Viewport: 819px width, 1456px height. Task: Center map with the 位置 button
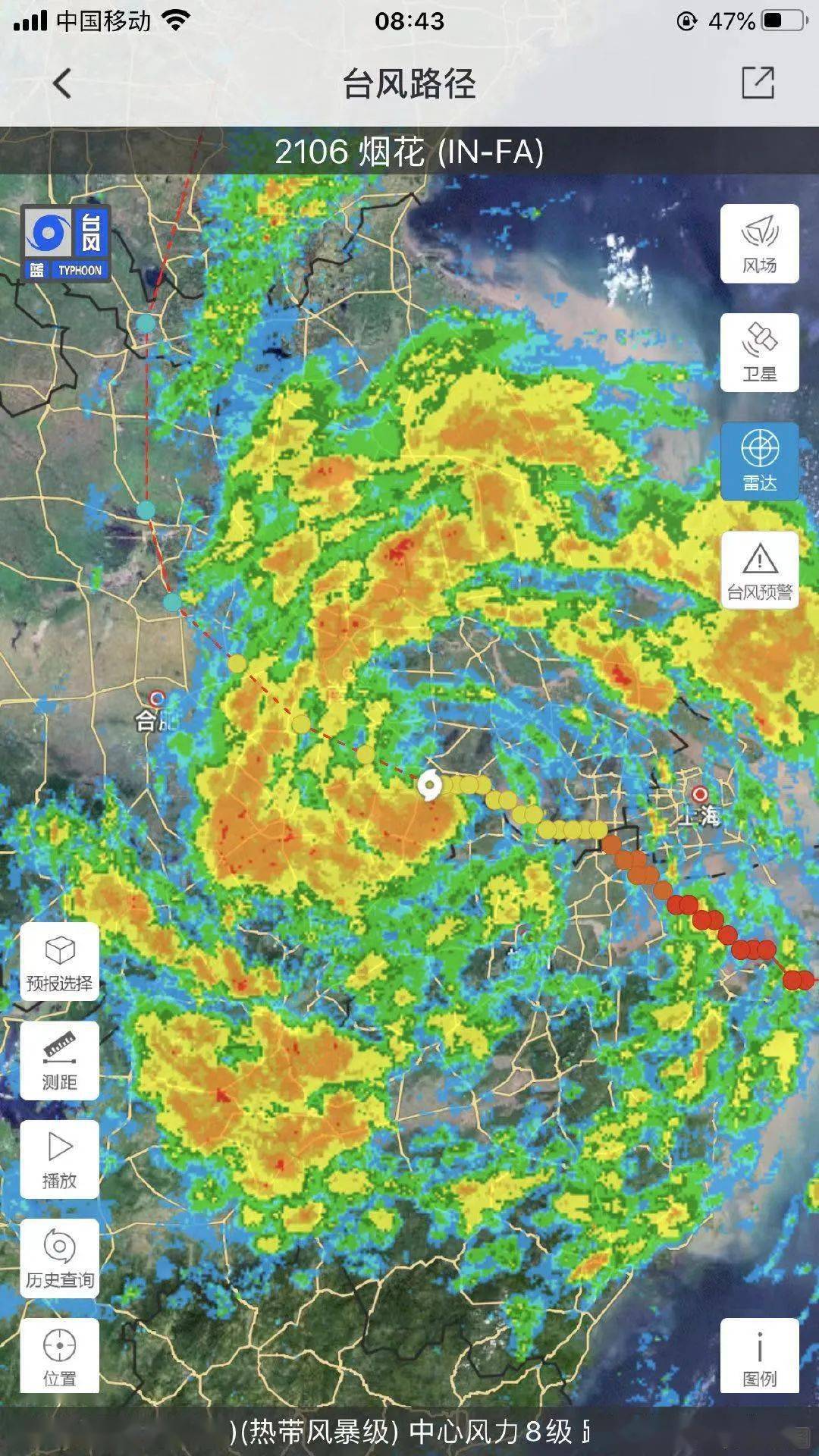coord(59,1357)
